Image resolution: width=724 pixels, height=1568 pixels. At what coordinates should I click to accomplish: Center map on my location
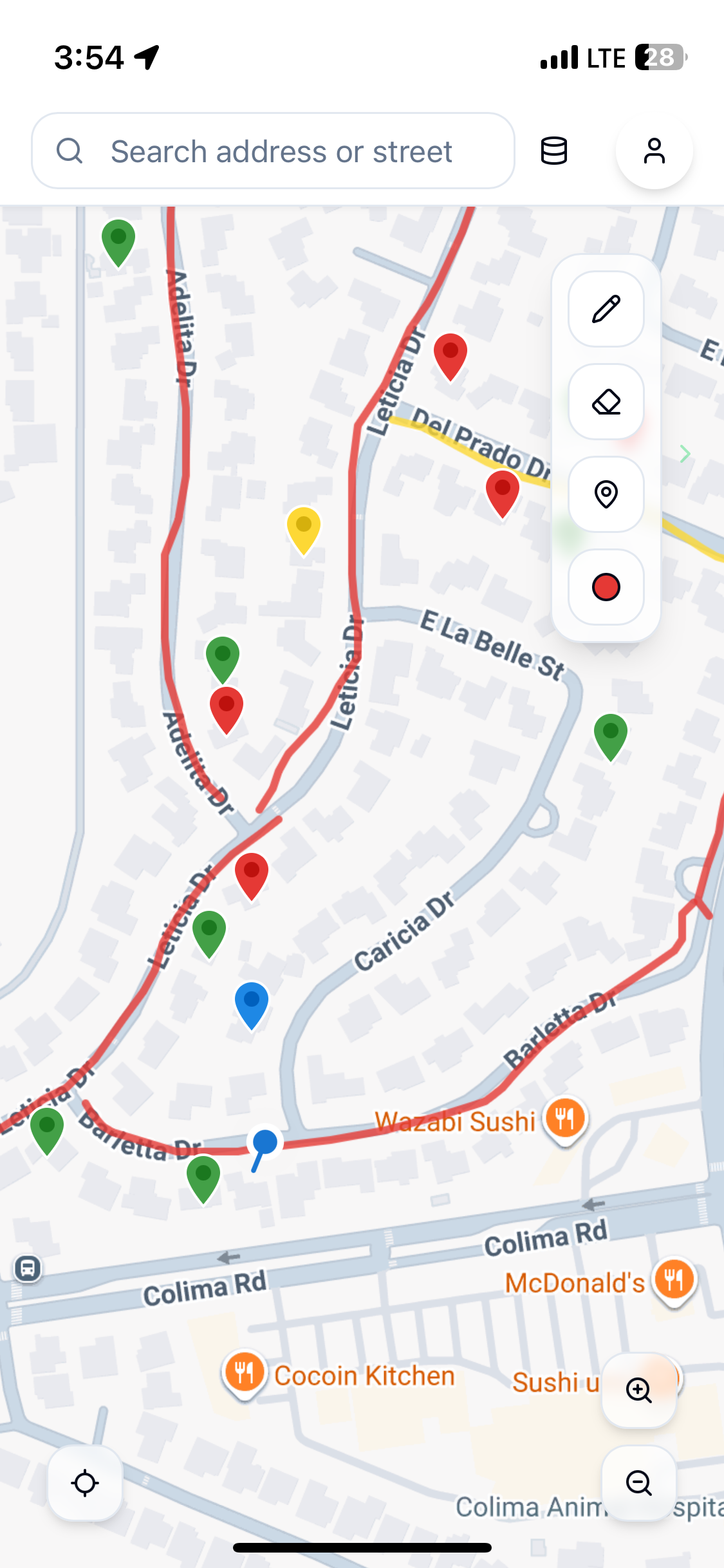coord(85,1483)
